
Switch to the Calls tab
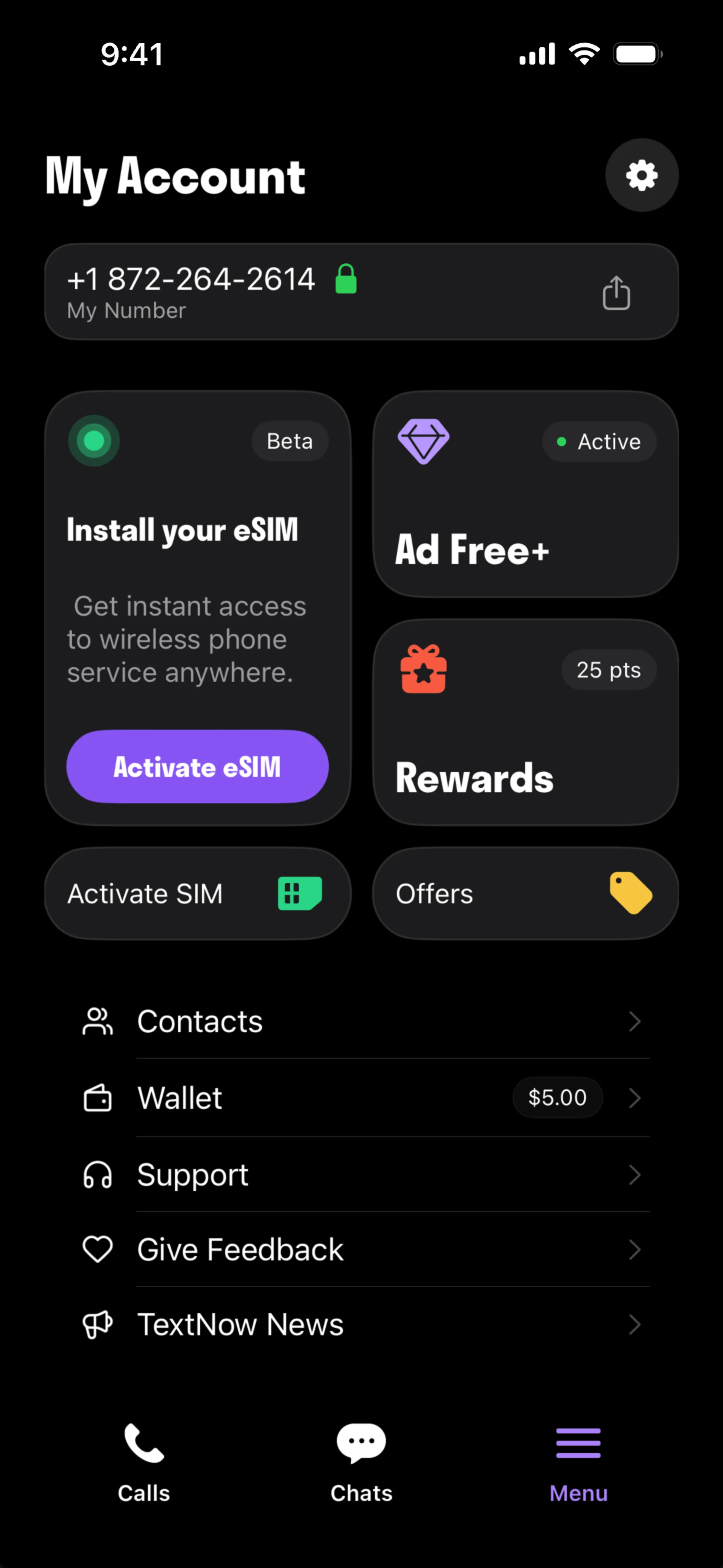click(x=143, y=1462)
